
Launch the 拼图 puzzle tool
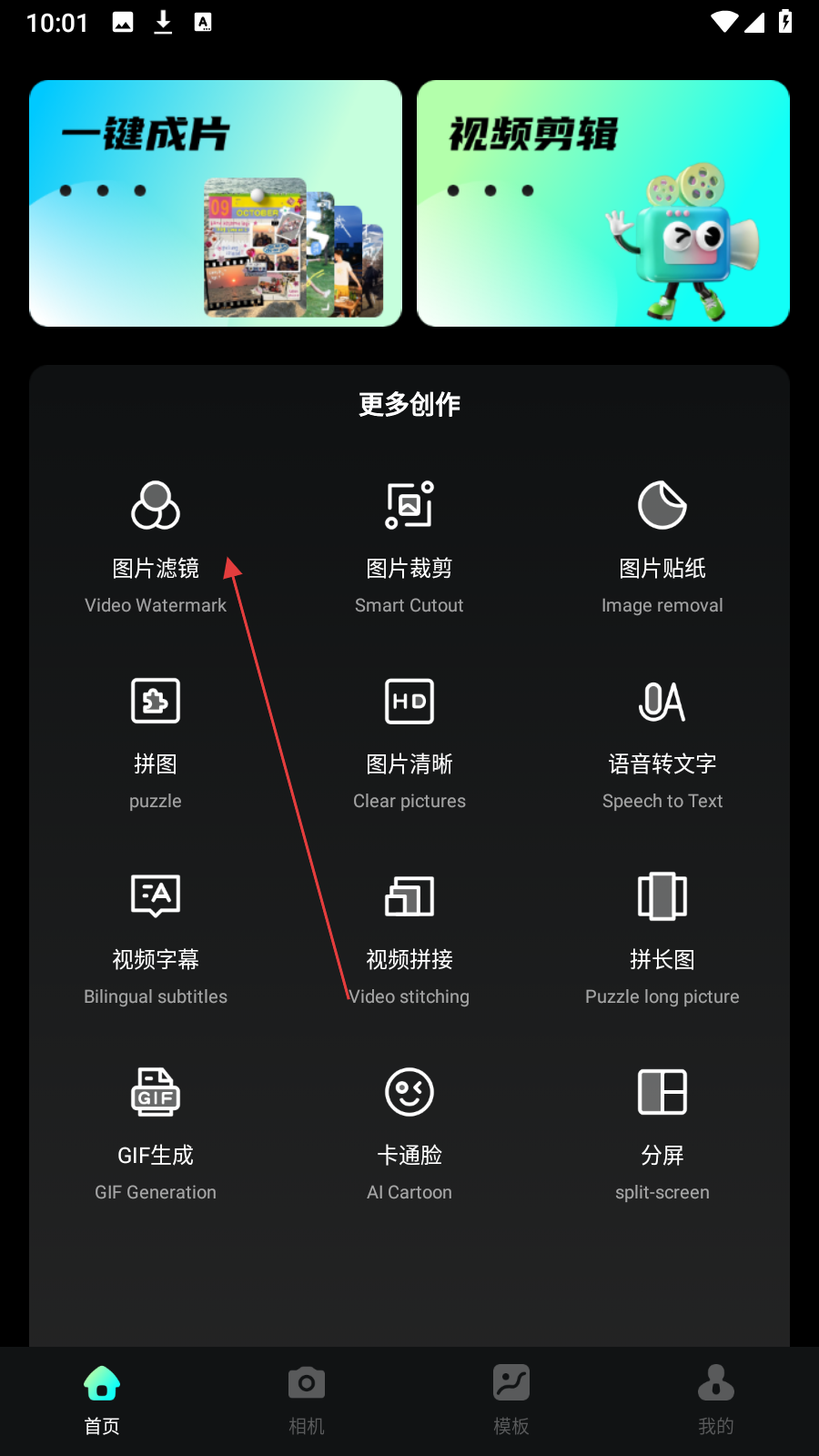(156, 742)
